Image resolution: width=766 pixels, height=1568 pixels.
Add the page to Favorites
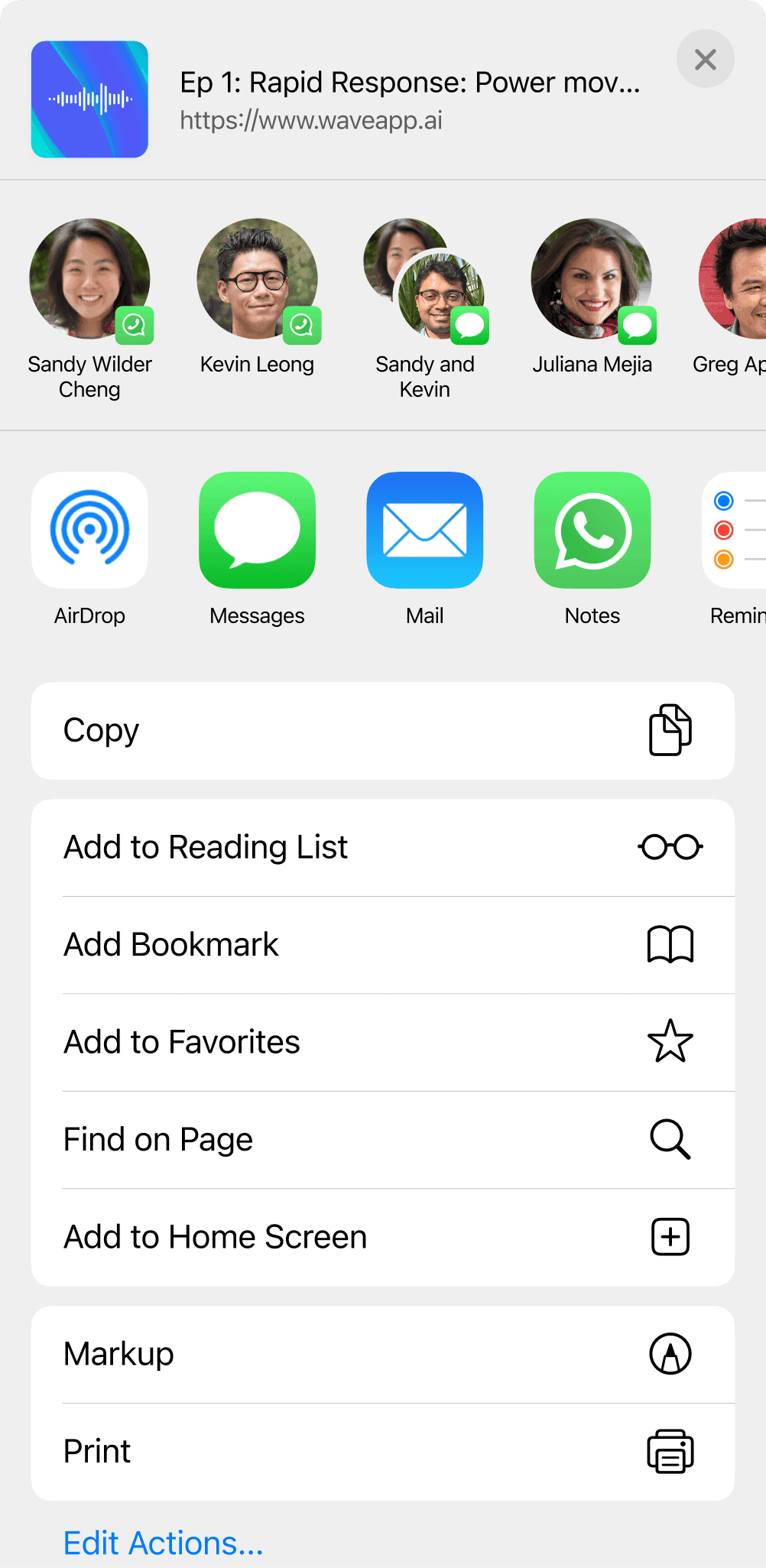pyautogui.click(x=382, y=1042)
